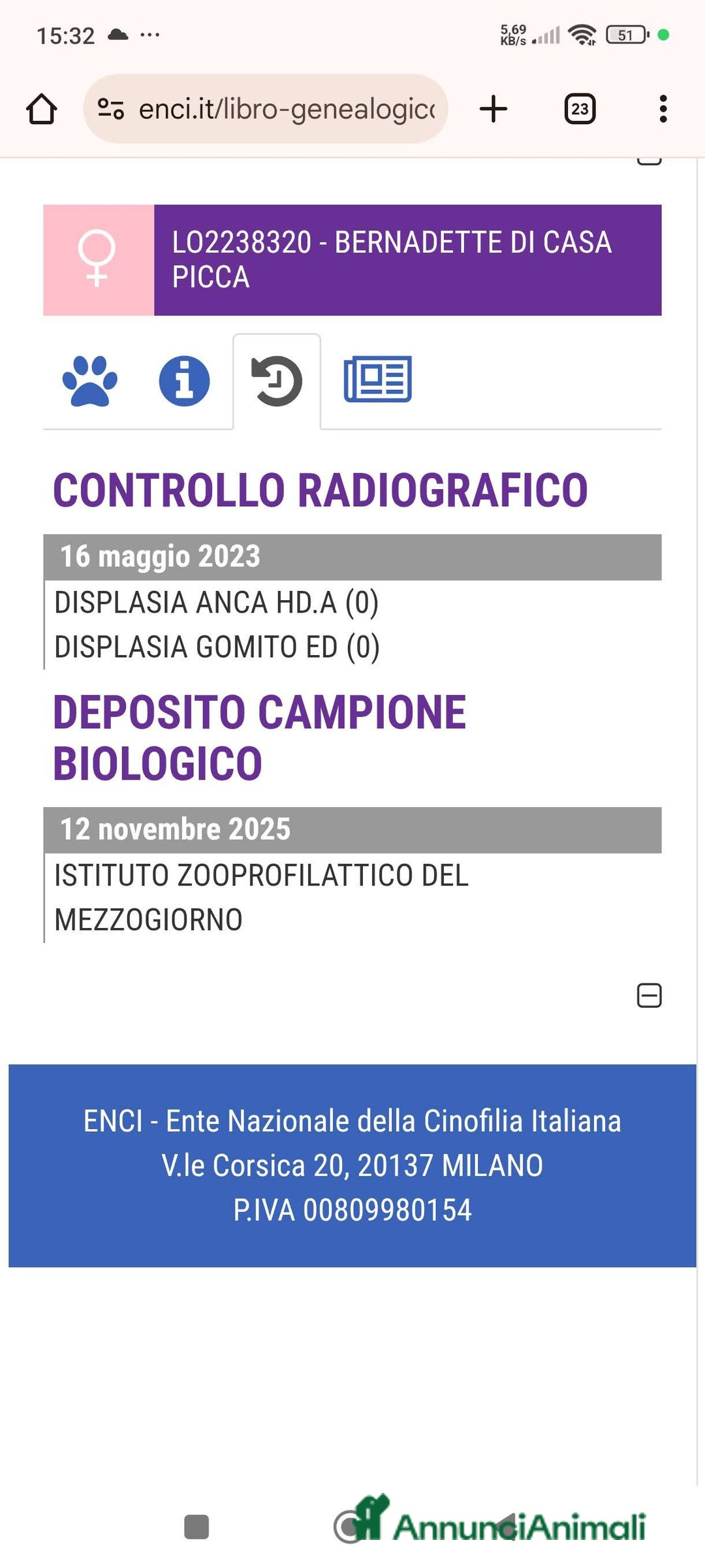Collapse the section with the minus icon
The image size is (705, 1568).
click(x=649, y=995)
